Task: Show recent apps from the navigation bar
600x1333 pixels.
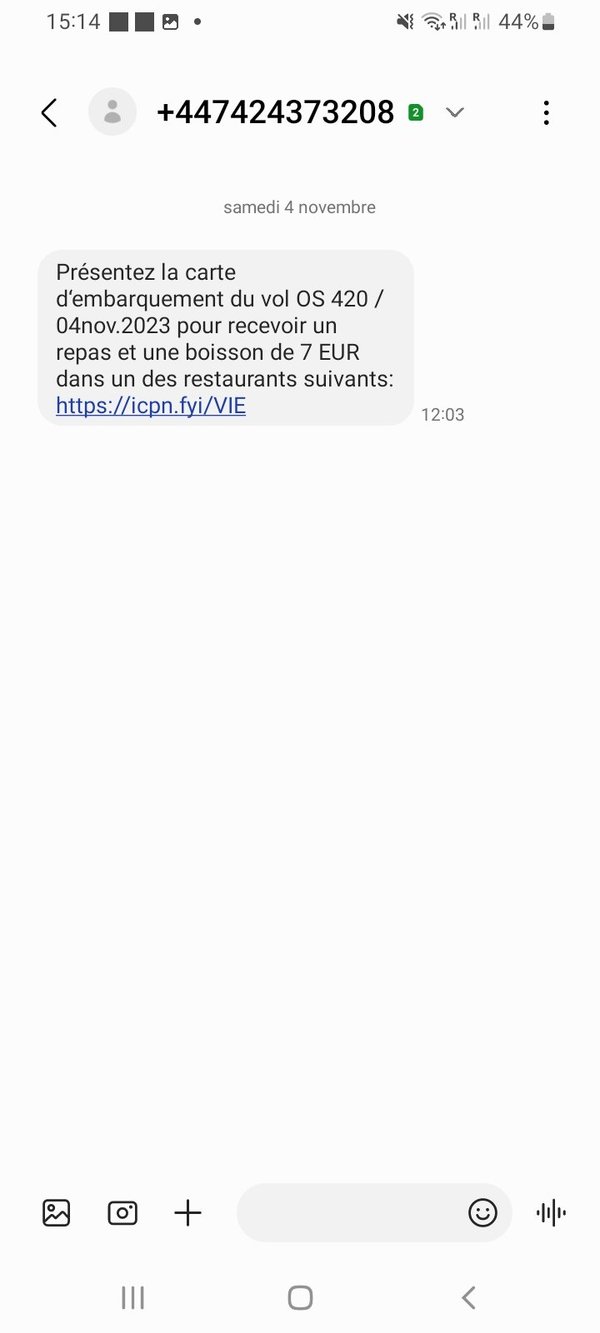Action: coord(132,1298)
